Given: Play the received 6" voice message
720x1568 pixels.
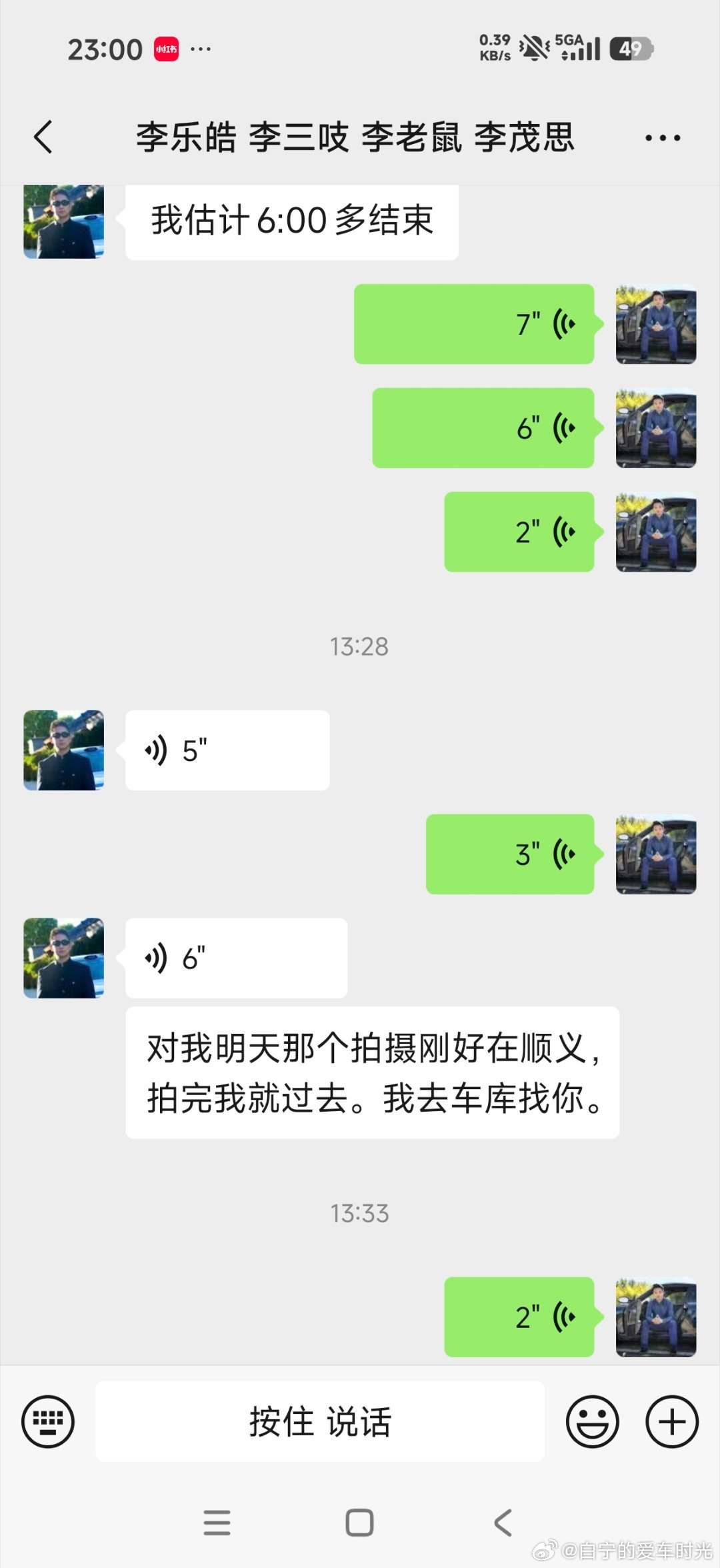Looking at the screenshot, I should (x=235, y=958).
